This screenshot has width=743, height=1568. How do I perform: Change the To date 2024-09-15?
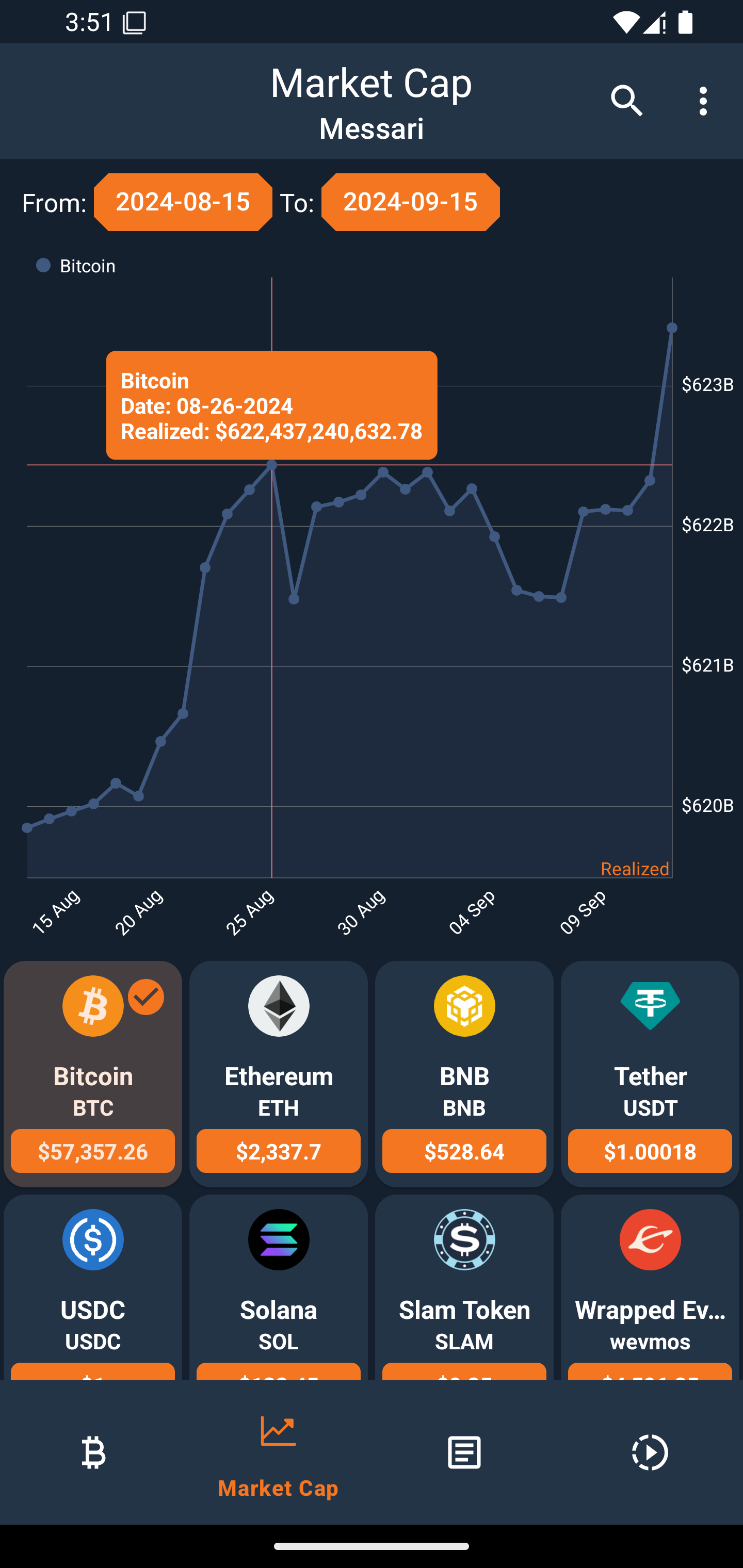411,202
